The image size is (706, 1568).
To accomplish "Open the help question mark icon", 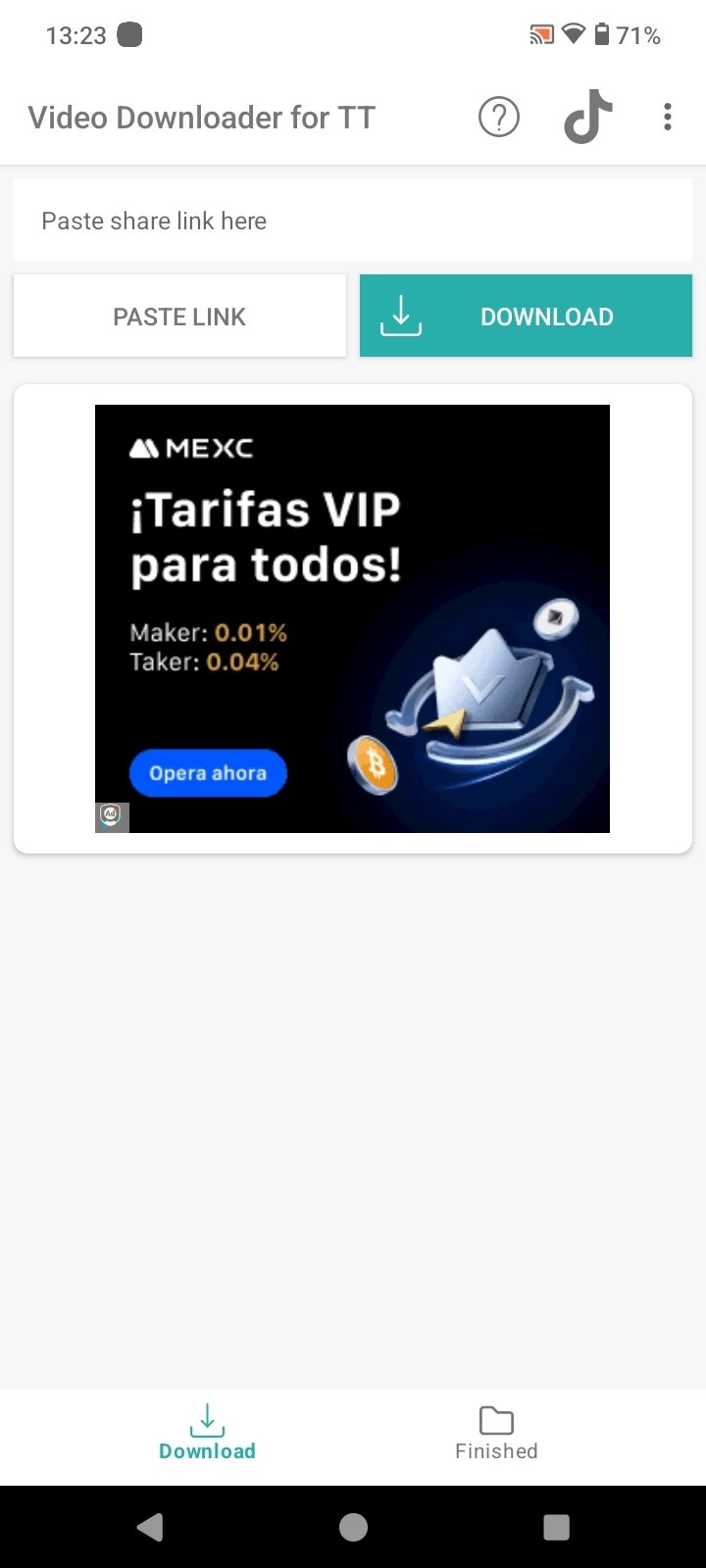I will tap(498, 118).
